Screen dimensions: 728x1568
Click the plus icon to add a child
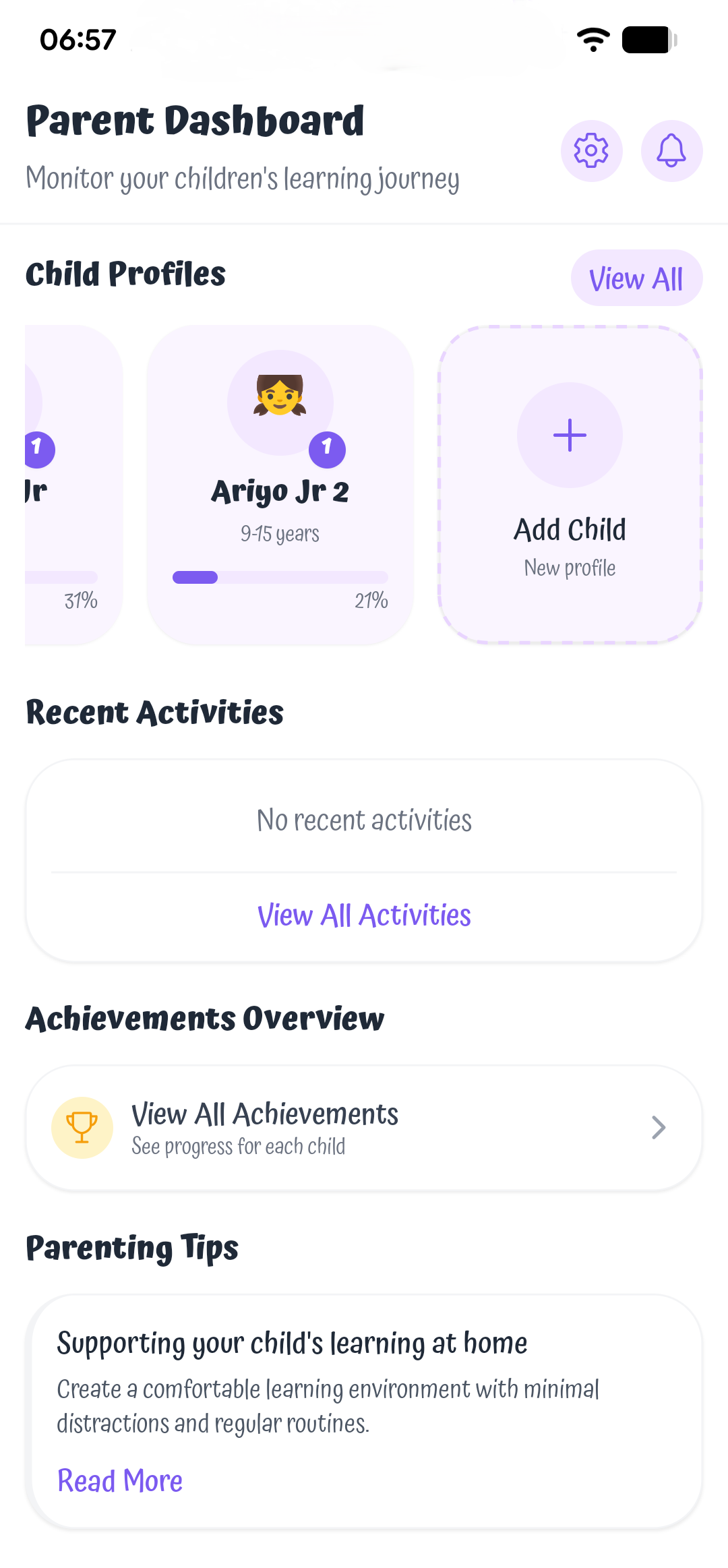[x=570, y=435]
